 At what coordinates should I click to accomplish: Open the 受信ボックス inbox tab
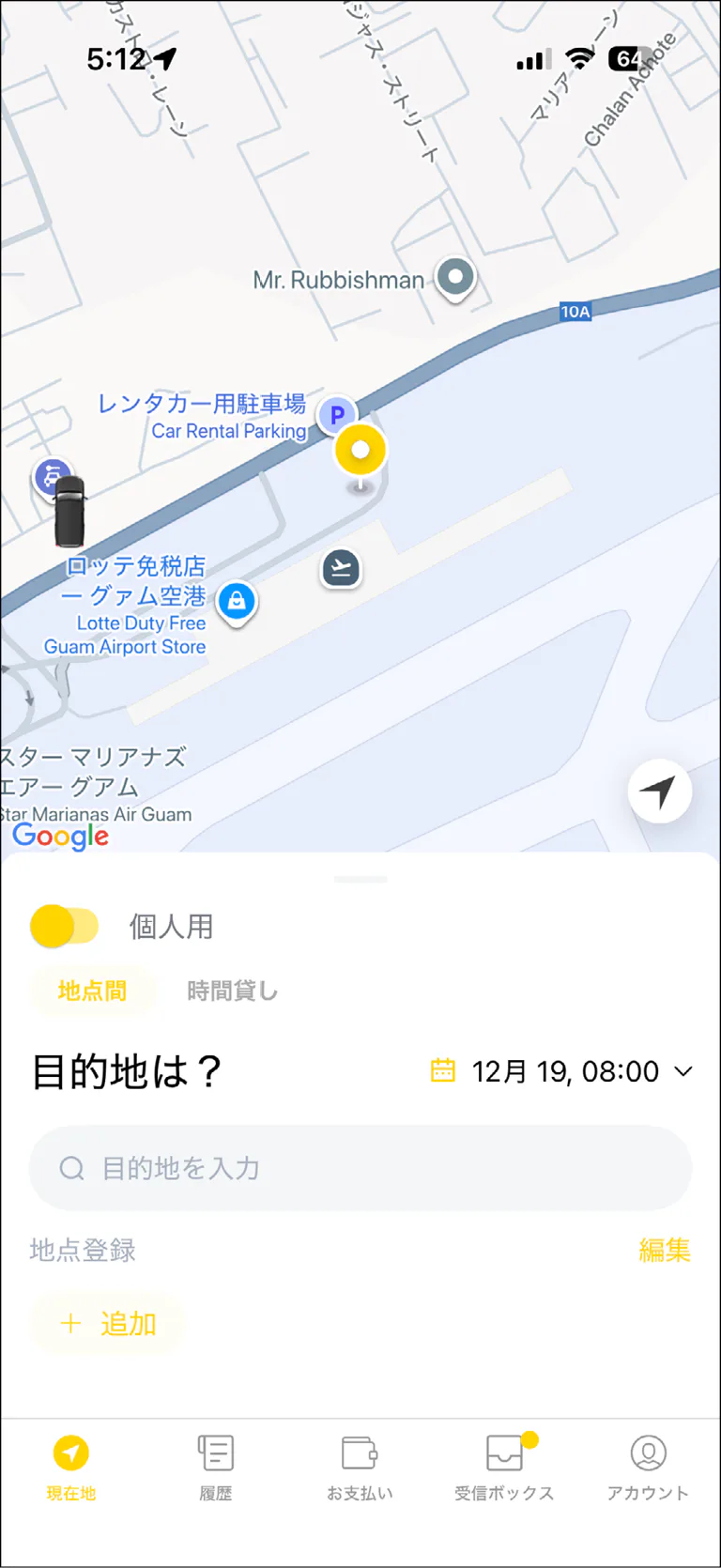coord(504,1467)
